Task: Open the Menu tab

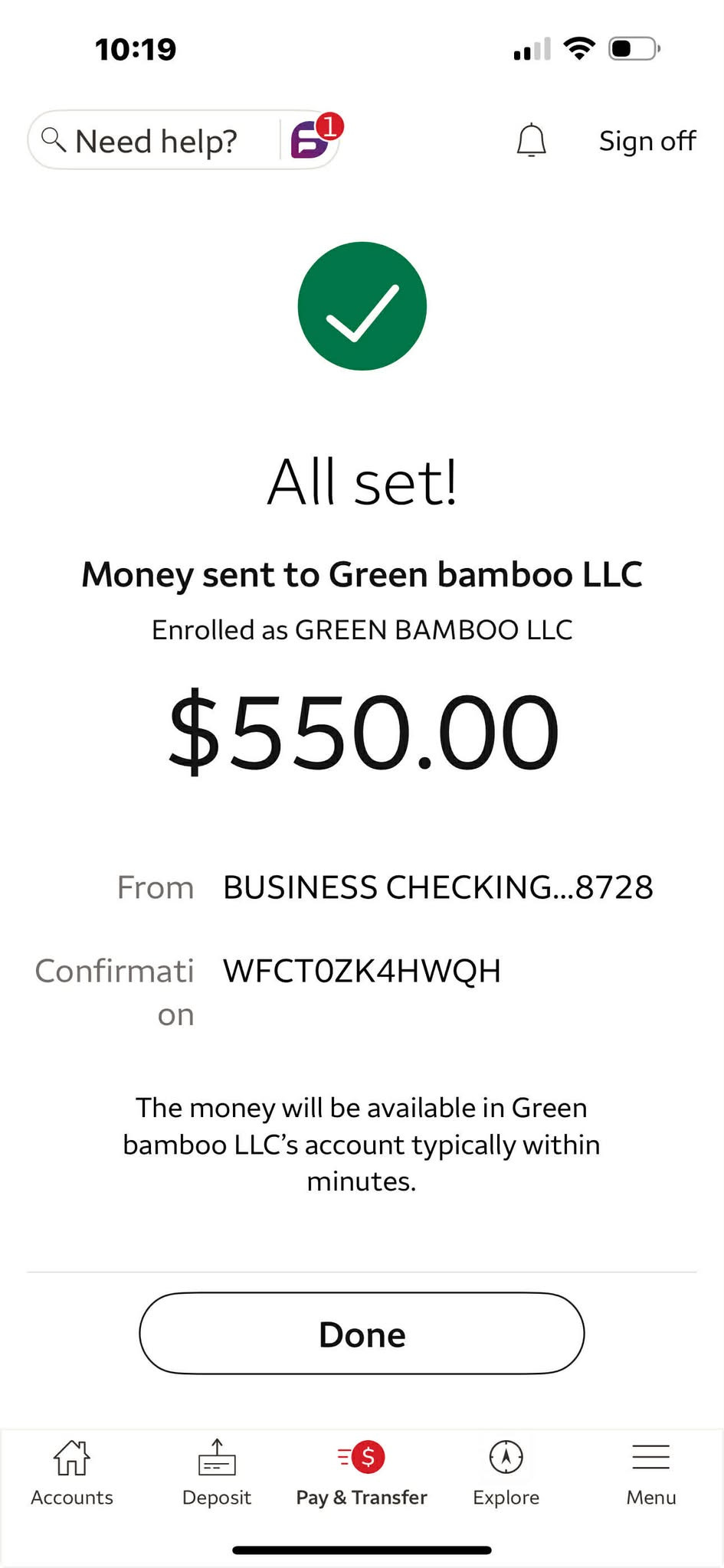Action: pyautogui.click(x=650, y=1473)
